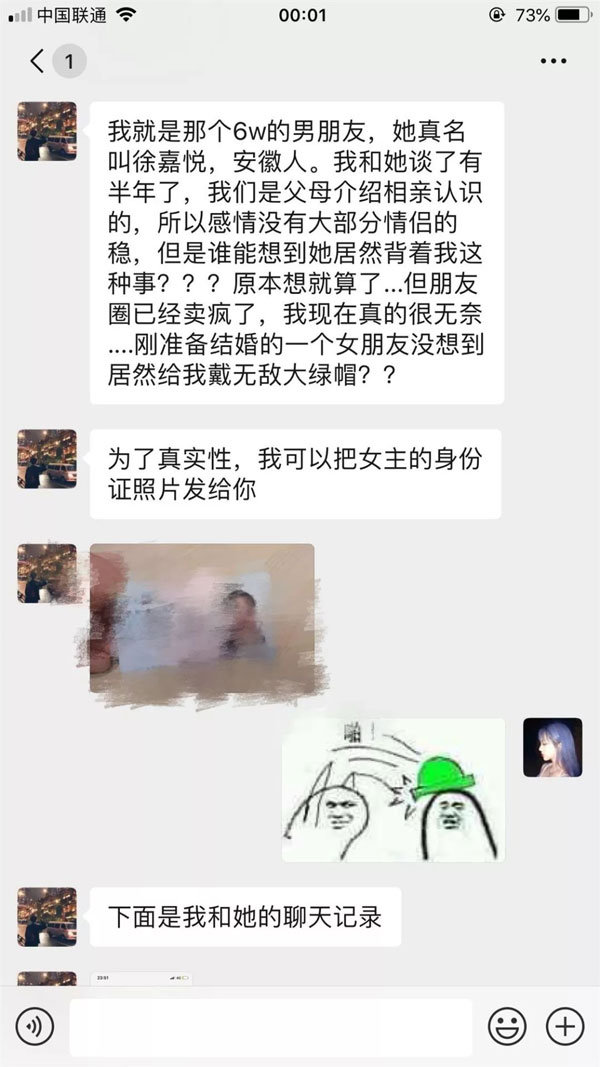The image size is (600, 1067).
Task: Open the blurred ID photo message
Action: click(202, 619)
